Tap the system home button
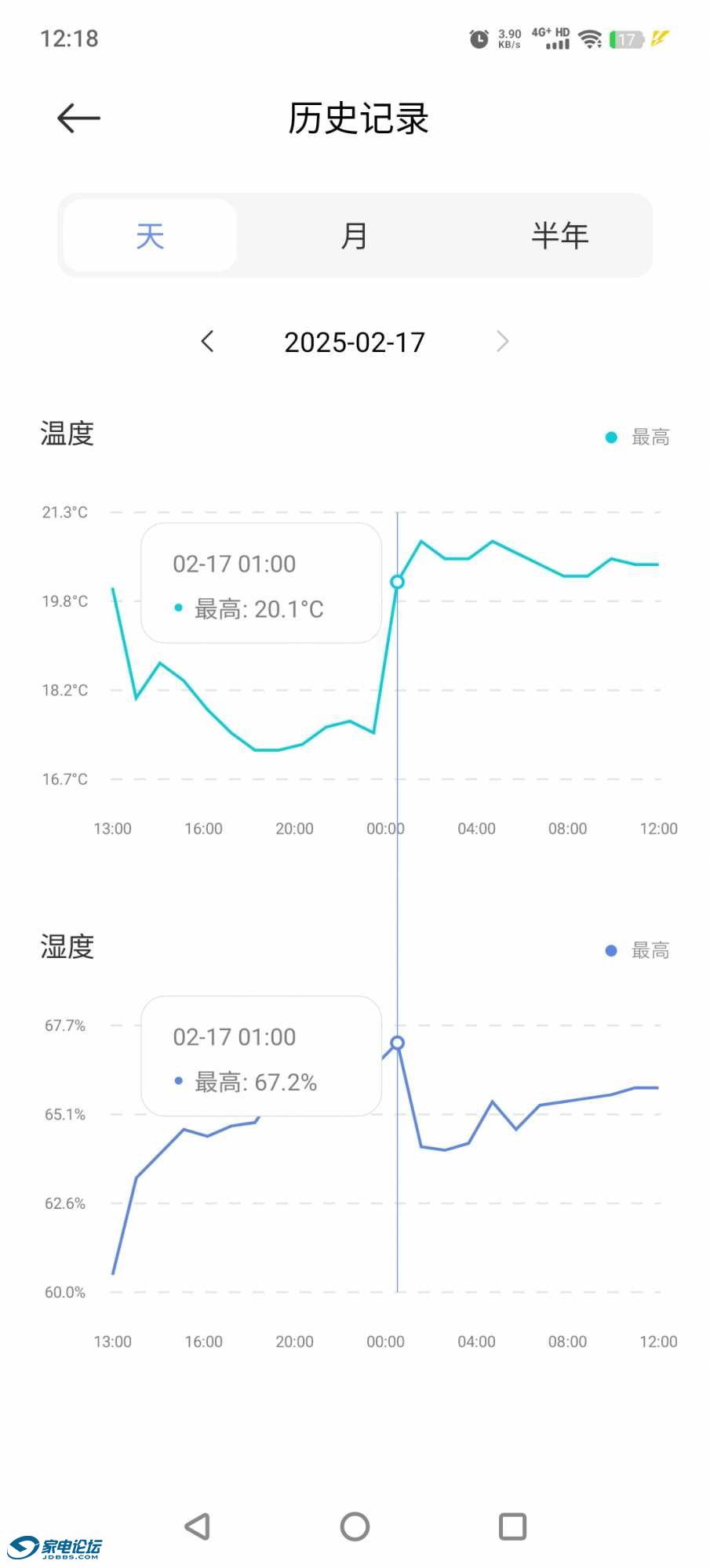The image size is (710, 1568). pyautogui.click(x=355, y=1526)
